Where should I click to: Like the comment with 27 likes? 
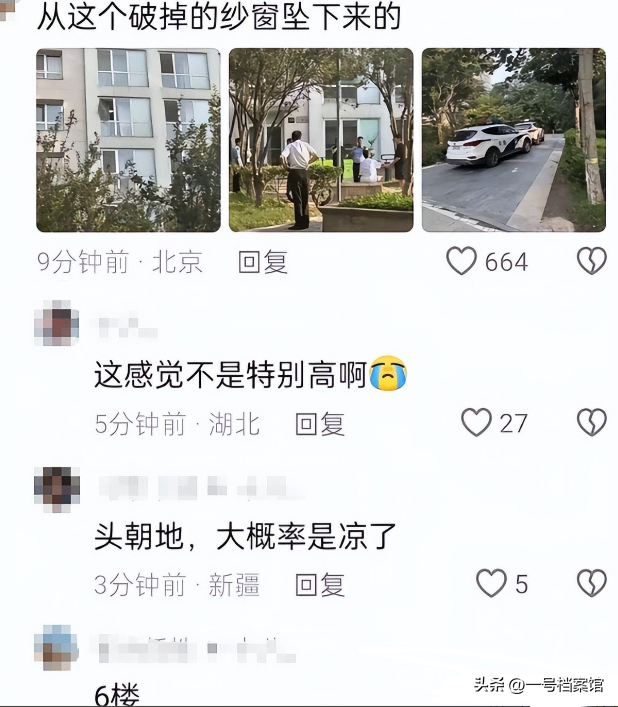(x=477, y=423)
